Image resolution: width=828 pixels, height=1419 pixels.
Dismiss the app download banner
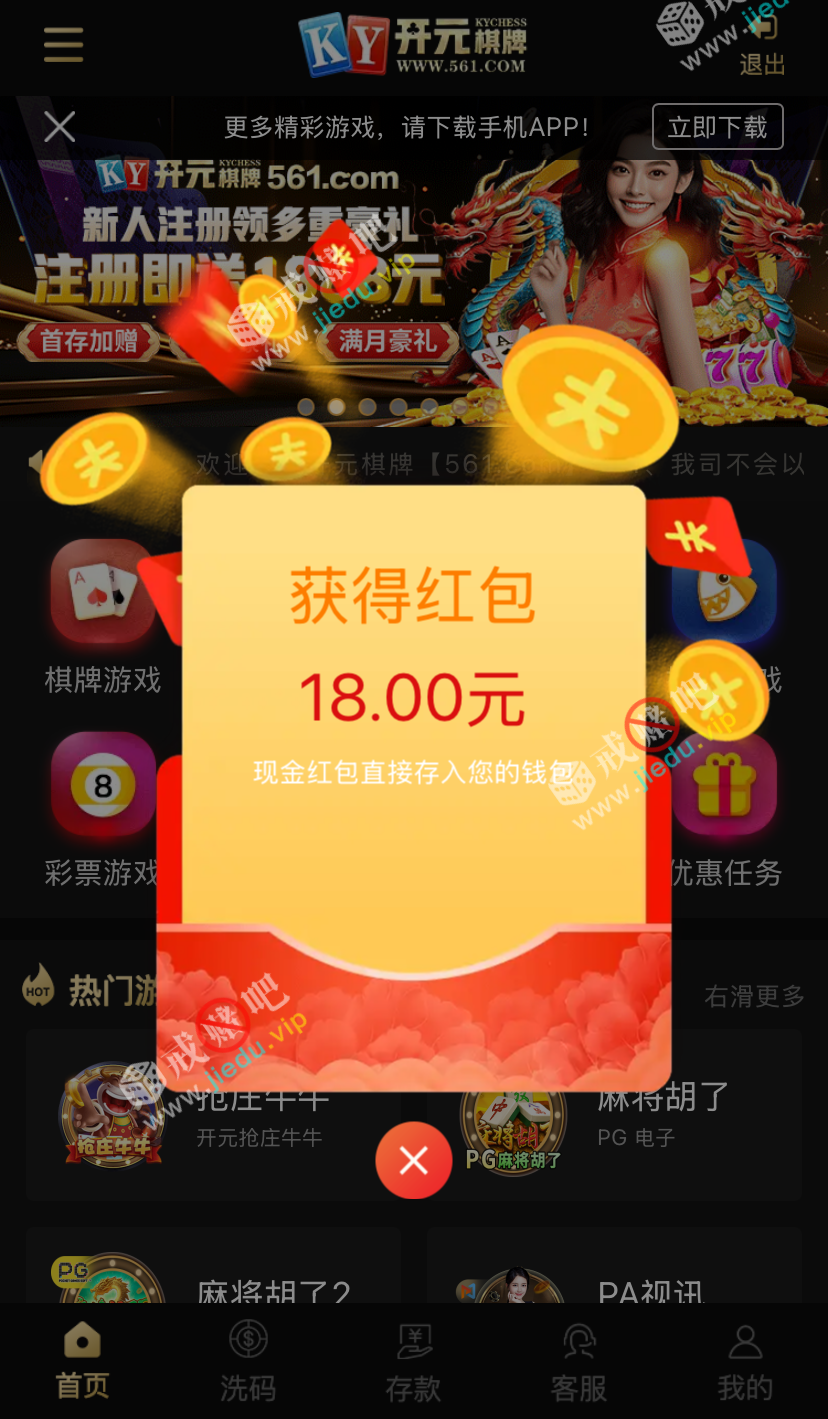coord(60,127)
